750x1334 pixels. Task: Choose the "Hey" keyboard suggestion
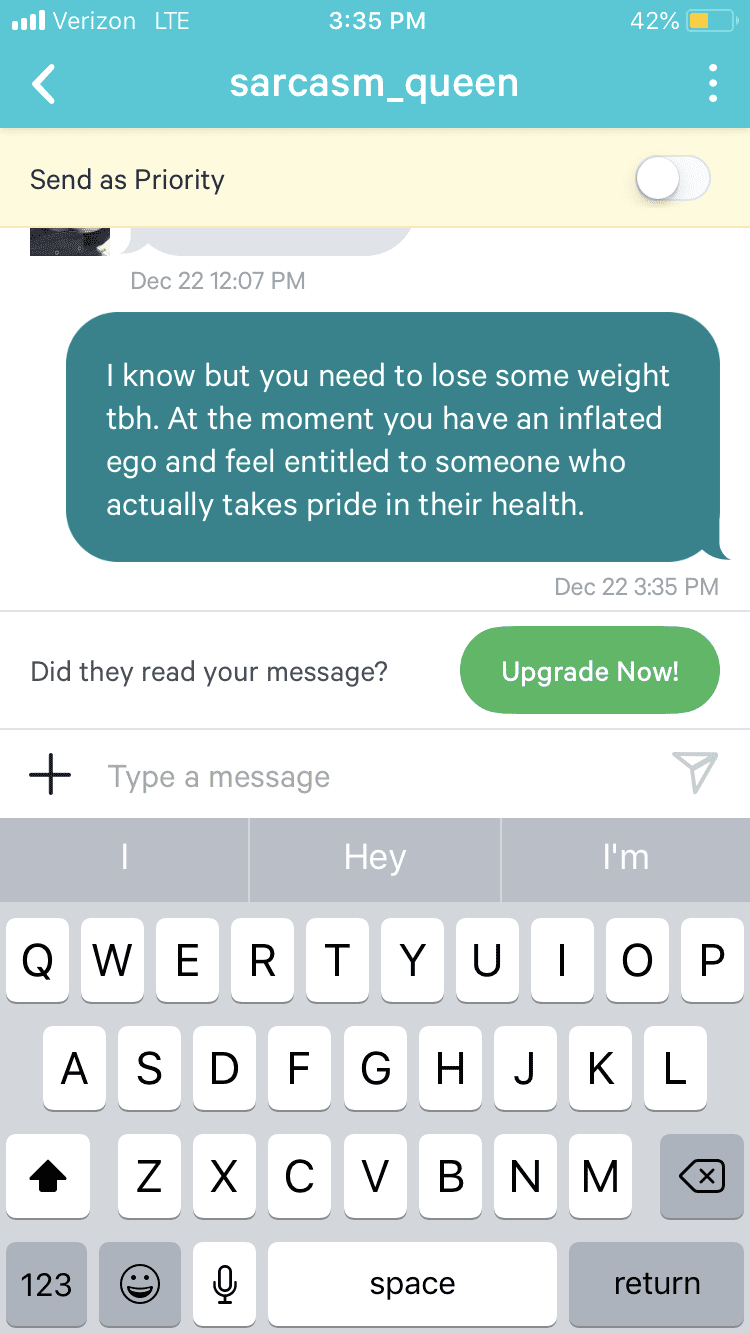(x=375, y=858)
